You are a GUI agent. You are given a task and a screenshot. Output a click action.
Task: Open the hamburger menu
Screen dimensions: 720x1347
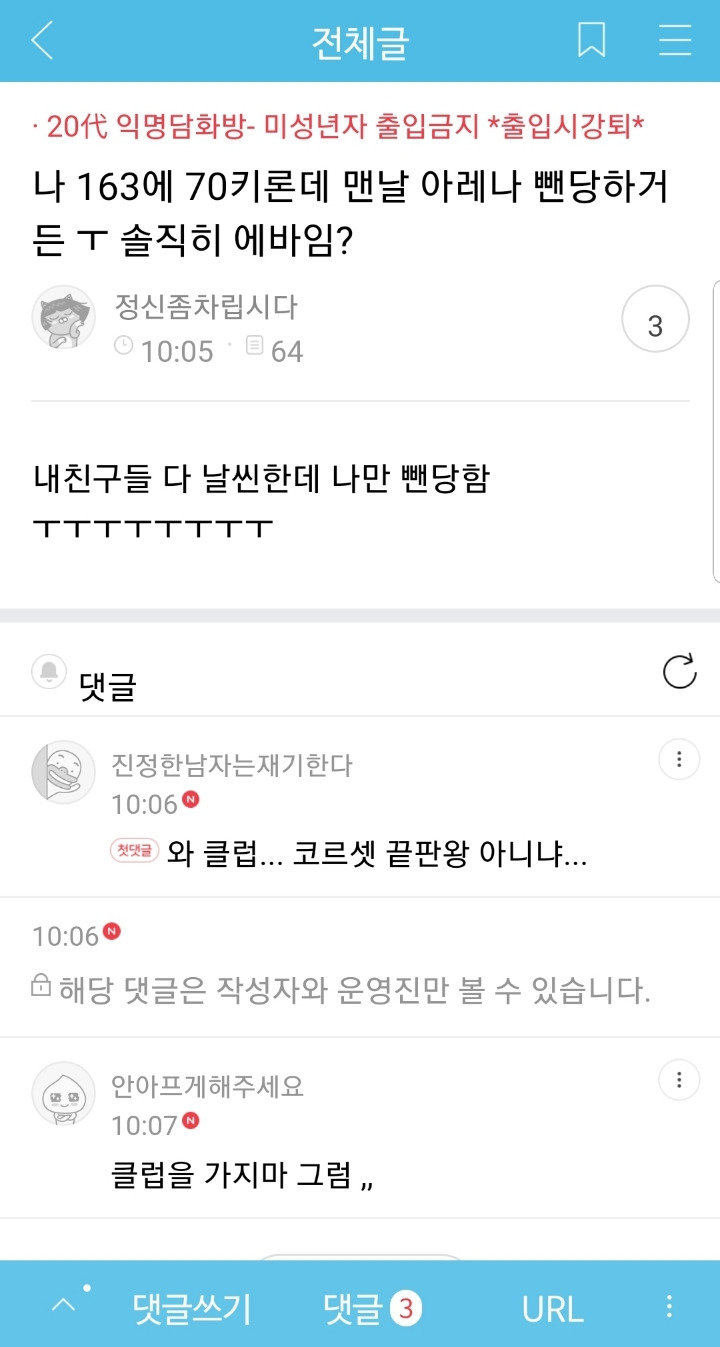675,41
